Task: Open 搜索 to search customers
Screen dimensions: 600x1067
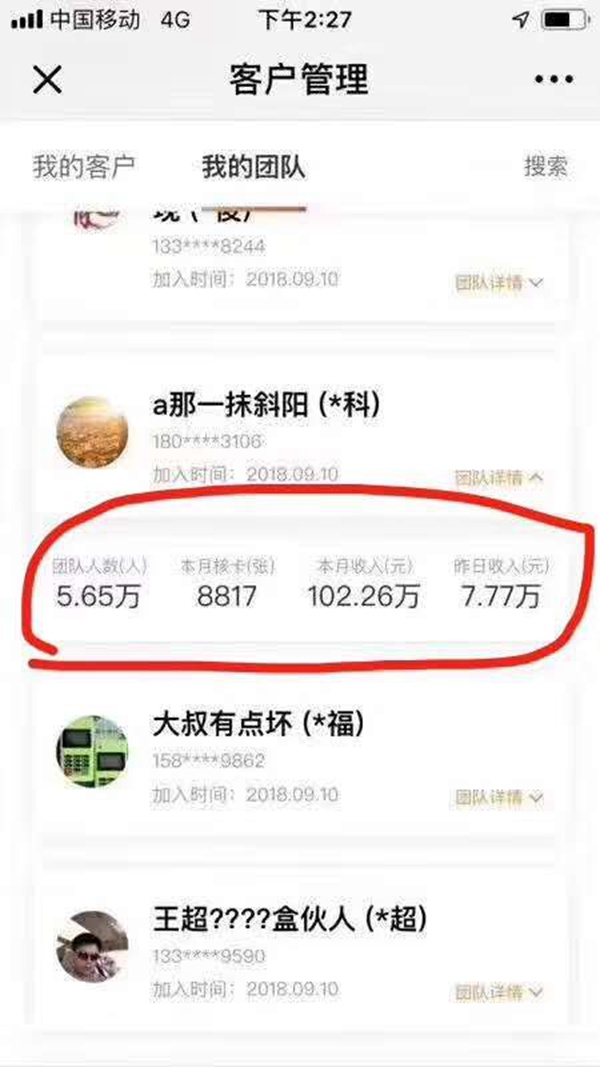Action: pyautogui.click(x=546, y=166)
